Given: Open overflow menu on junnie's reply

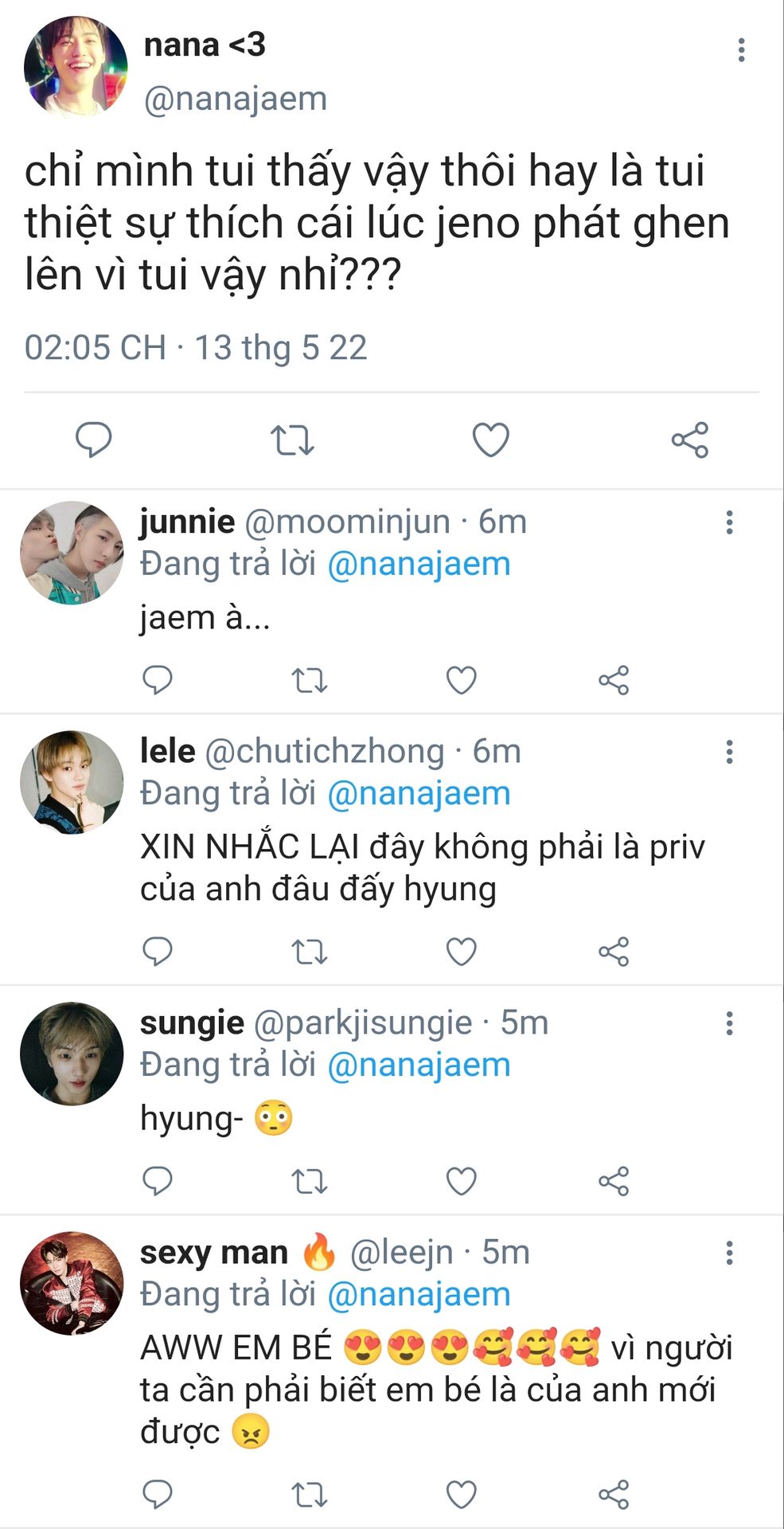Looking at the screenshot, I should pyautogui.click(x=729, y=522).
